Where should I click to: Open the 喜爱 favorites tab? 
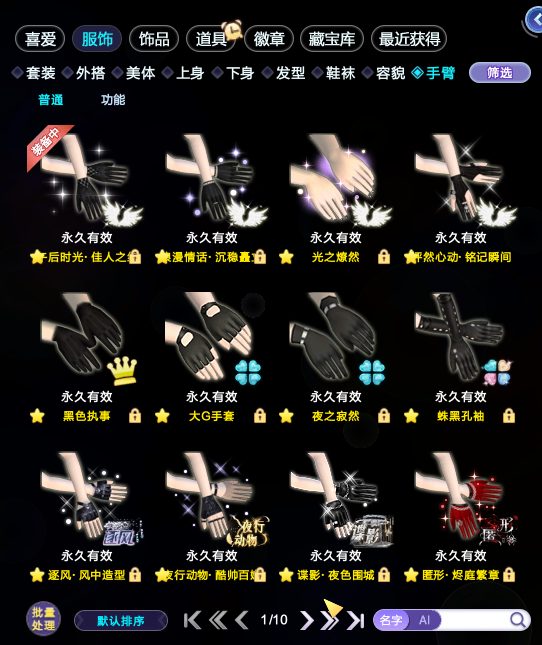[x=40, y=39]
